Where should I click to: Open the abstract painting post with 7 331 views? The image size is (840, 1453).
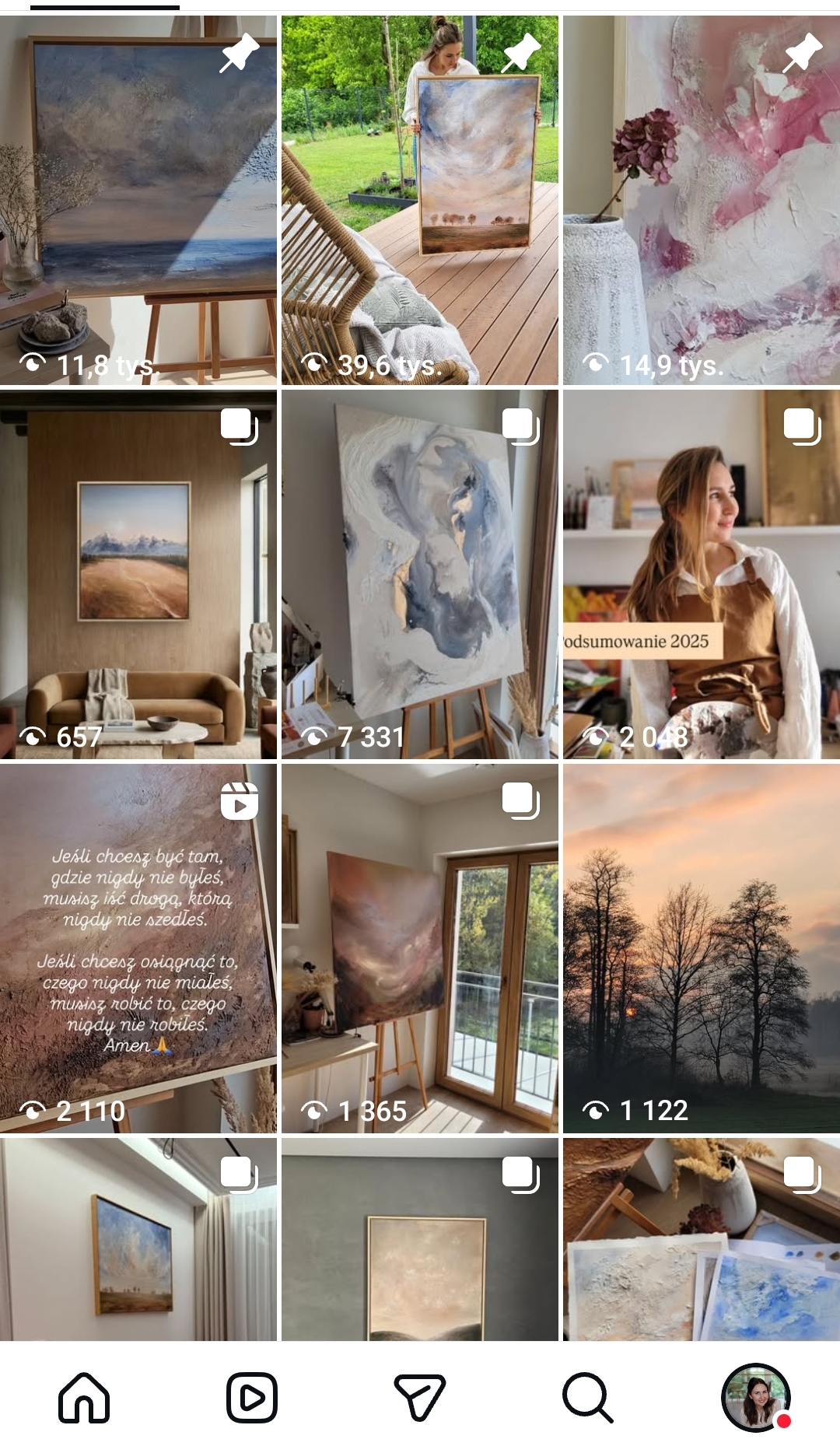(x=420, y=575)
